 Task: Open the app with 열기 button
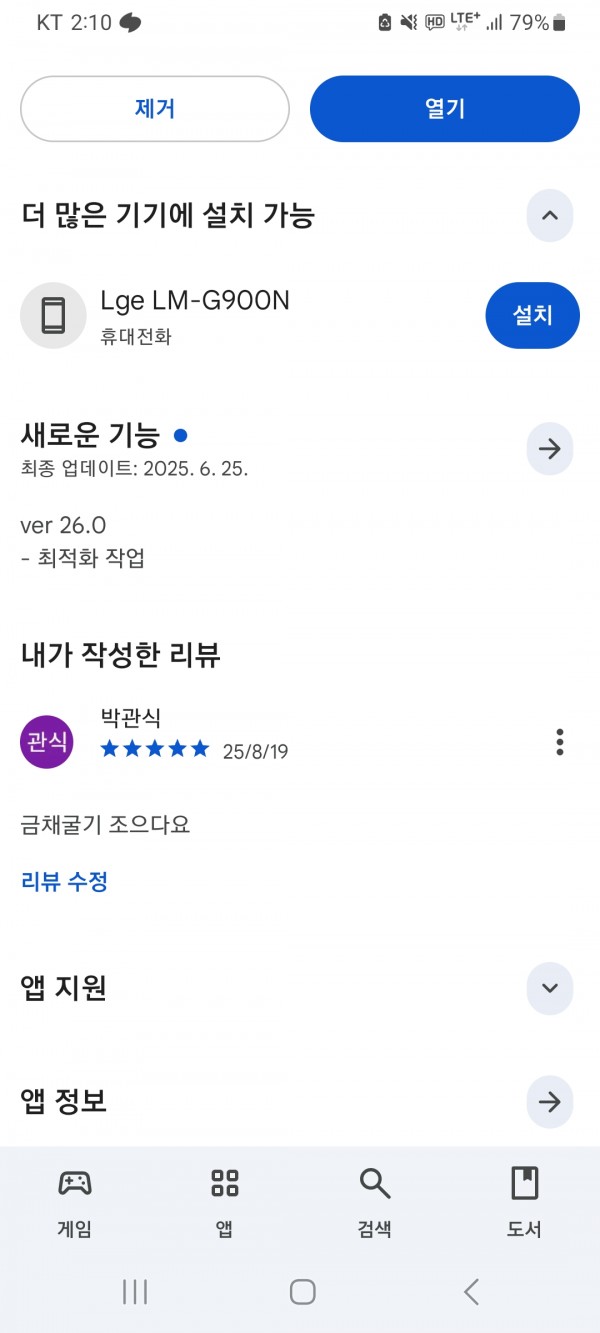tap(445, 109)
